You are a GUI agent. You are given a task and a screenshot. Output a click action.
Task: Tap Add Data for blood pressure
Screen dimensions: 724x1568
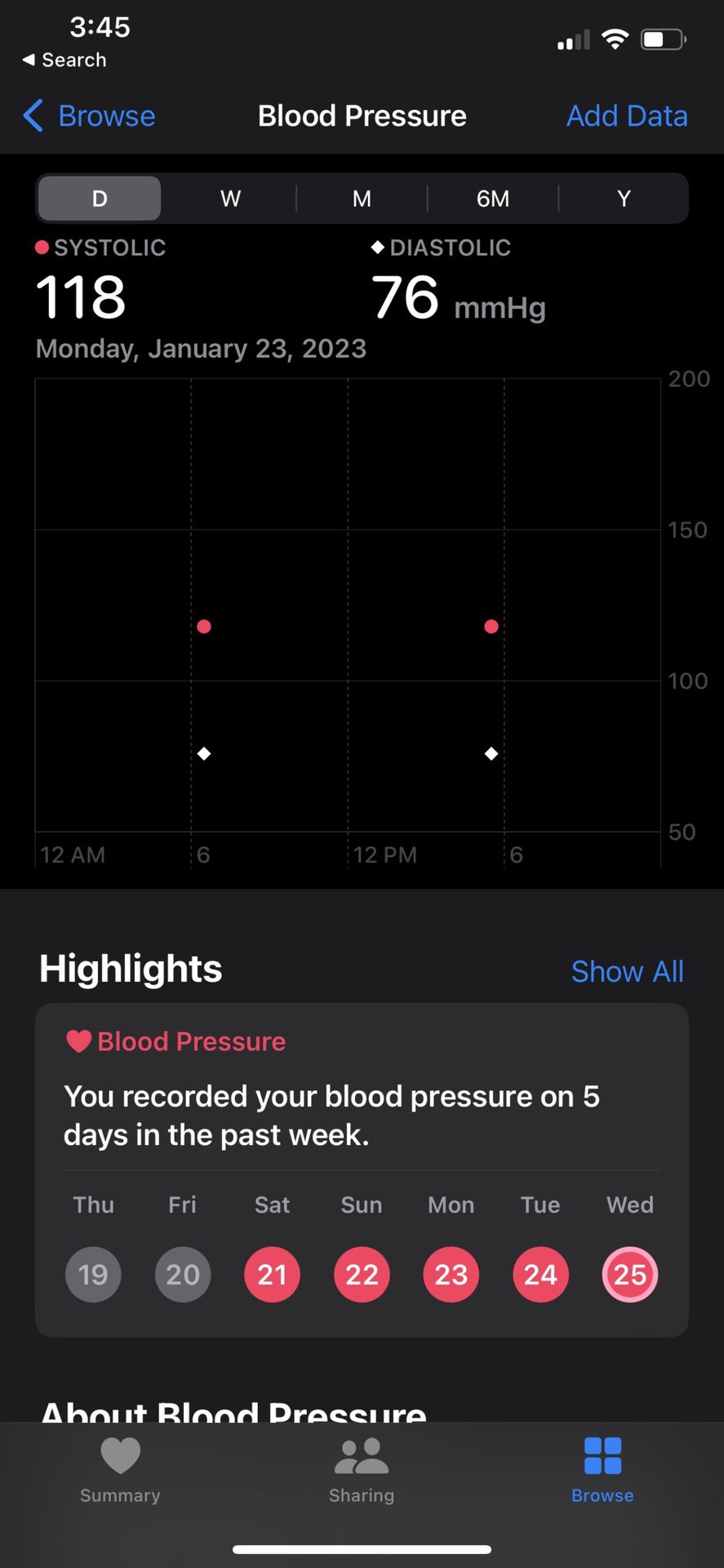coord(626,116)
